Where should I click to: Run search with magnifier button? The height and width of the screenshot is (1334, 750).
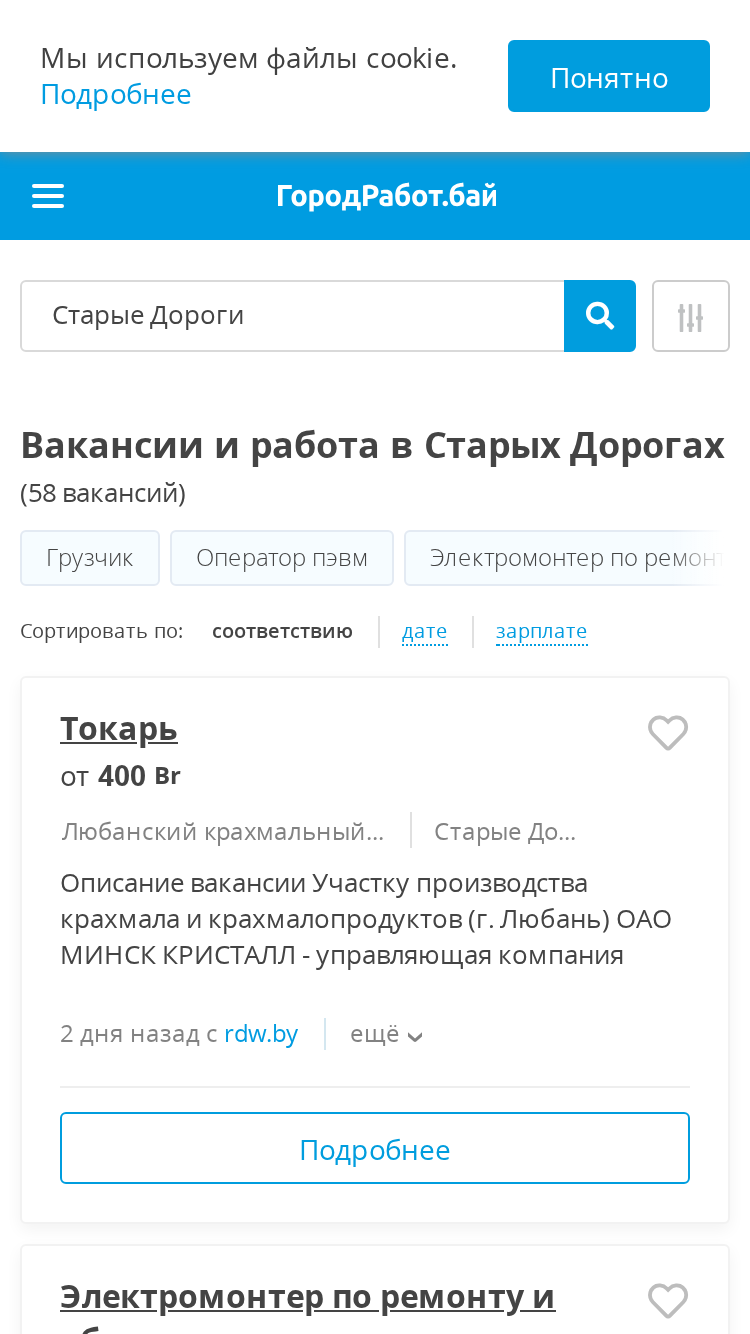(x=600, y=316)
